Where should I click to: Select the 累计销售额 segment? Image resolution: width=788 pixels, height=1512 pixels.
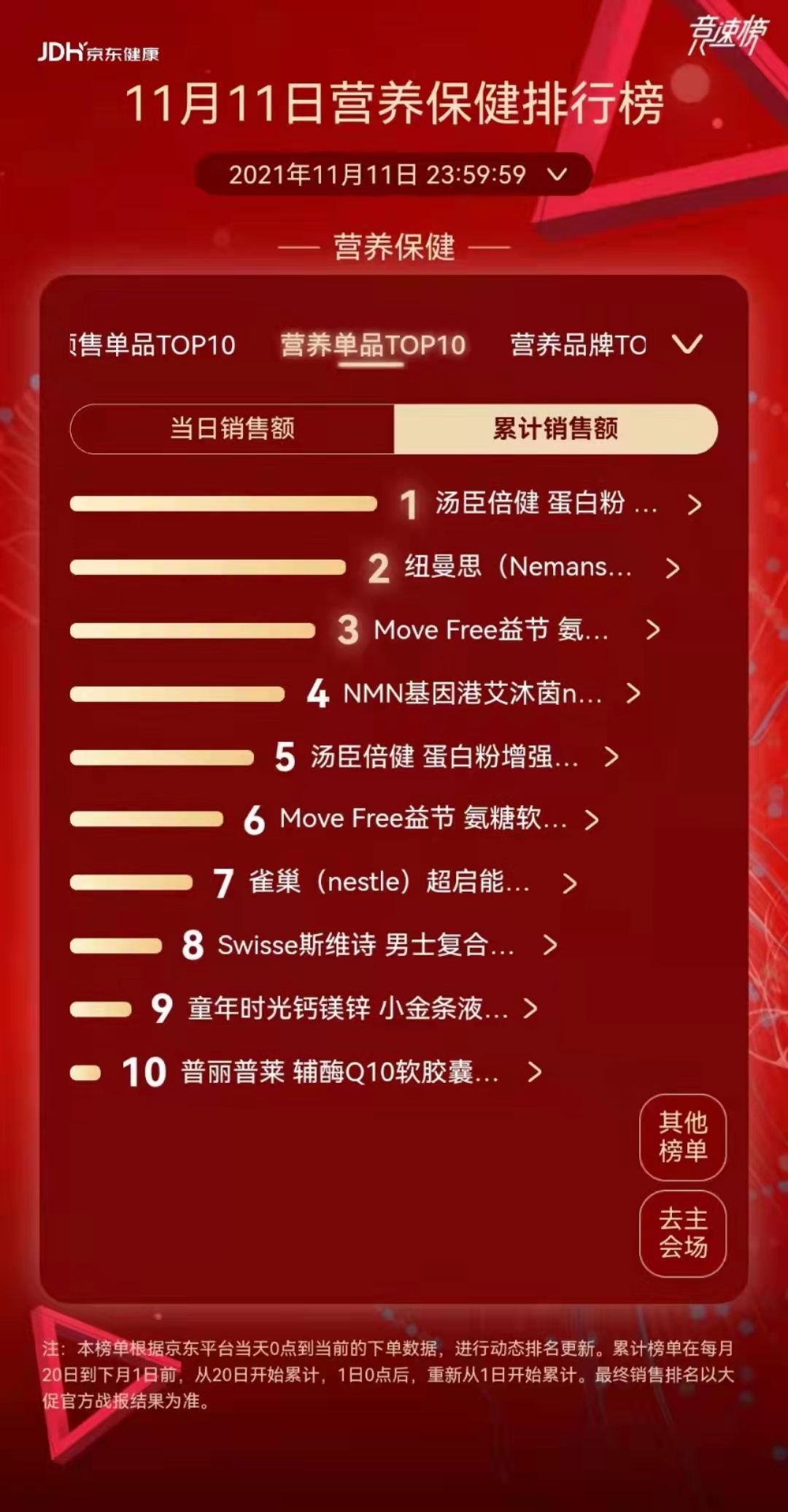click(555, 428)
